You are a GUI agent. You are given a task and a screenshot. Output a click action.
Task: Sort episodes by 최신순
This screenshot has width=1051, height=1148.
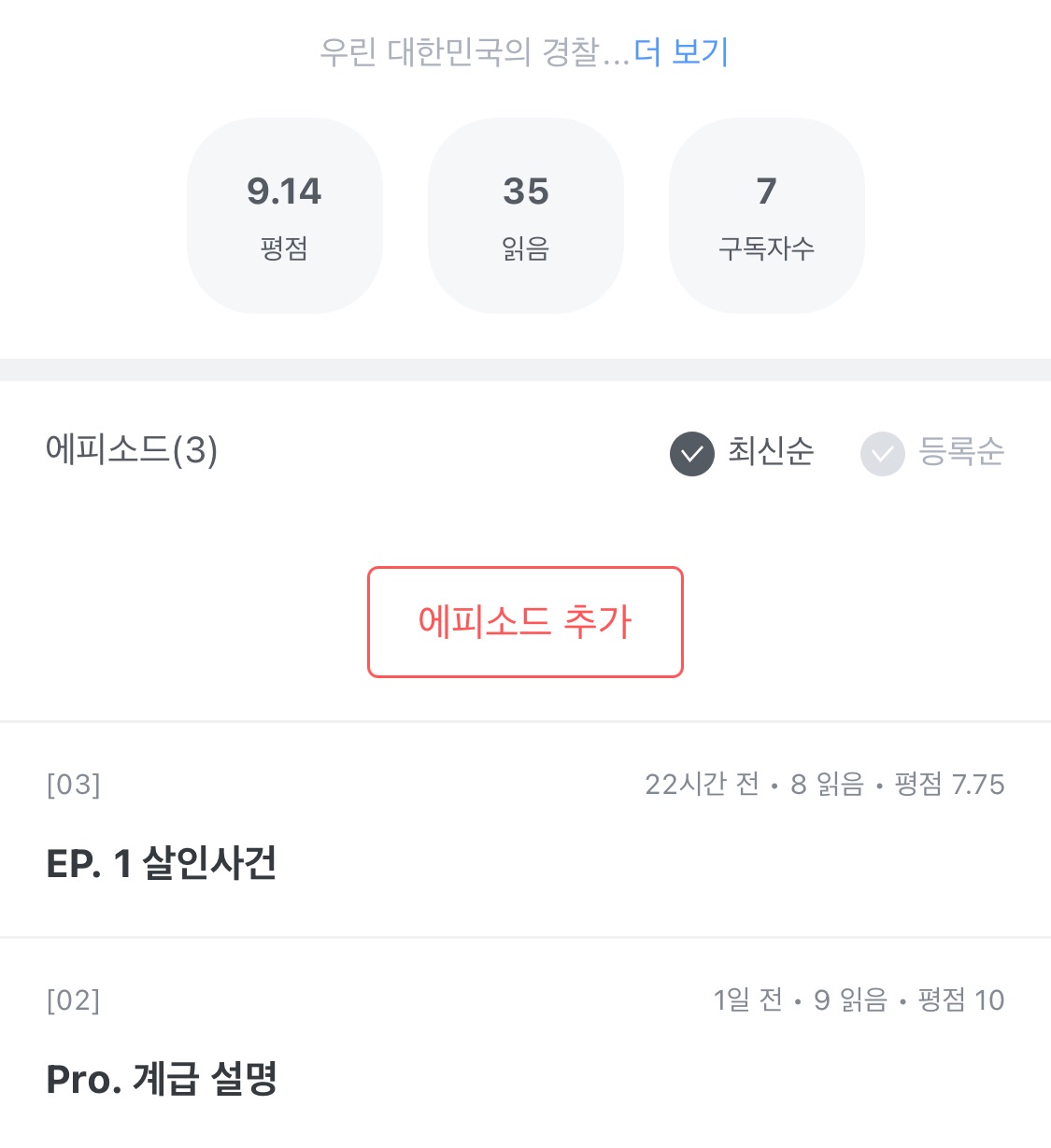pos(743,453)
